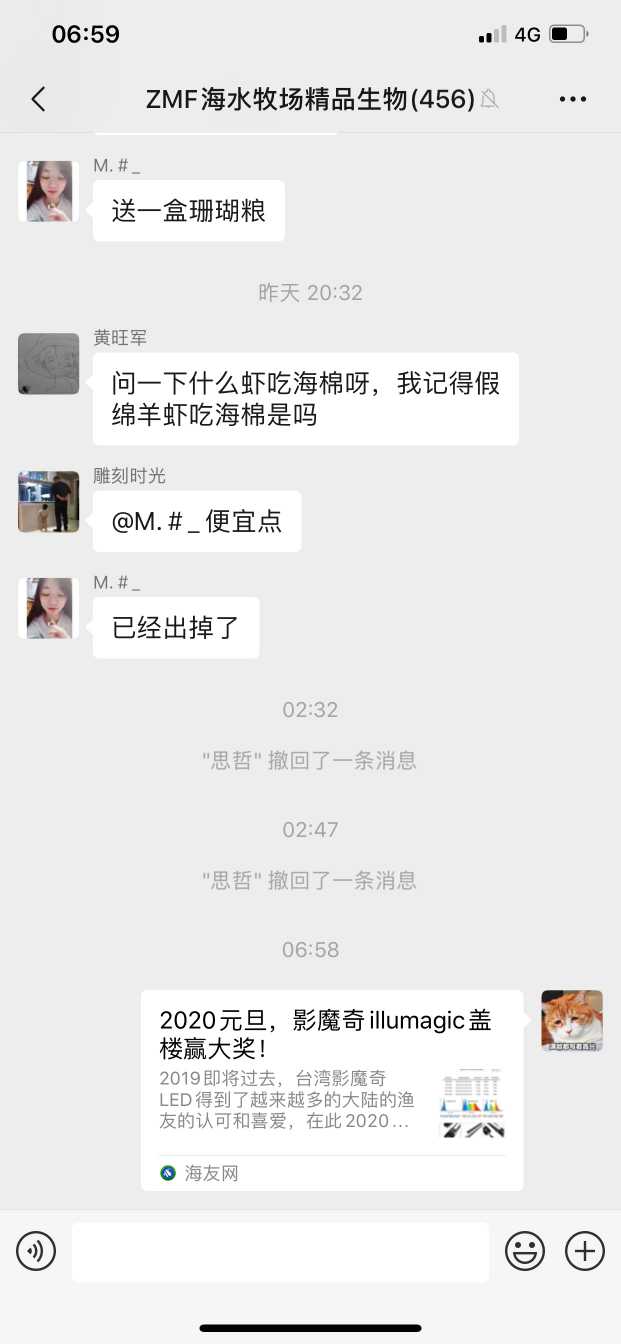621x1344 pixels.
Task: Switch to voice message input
Action: coord(36,1250)
